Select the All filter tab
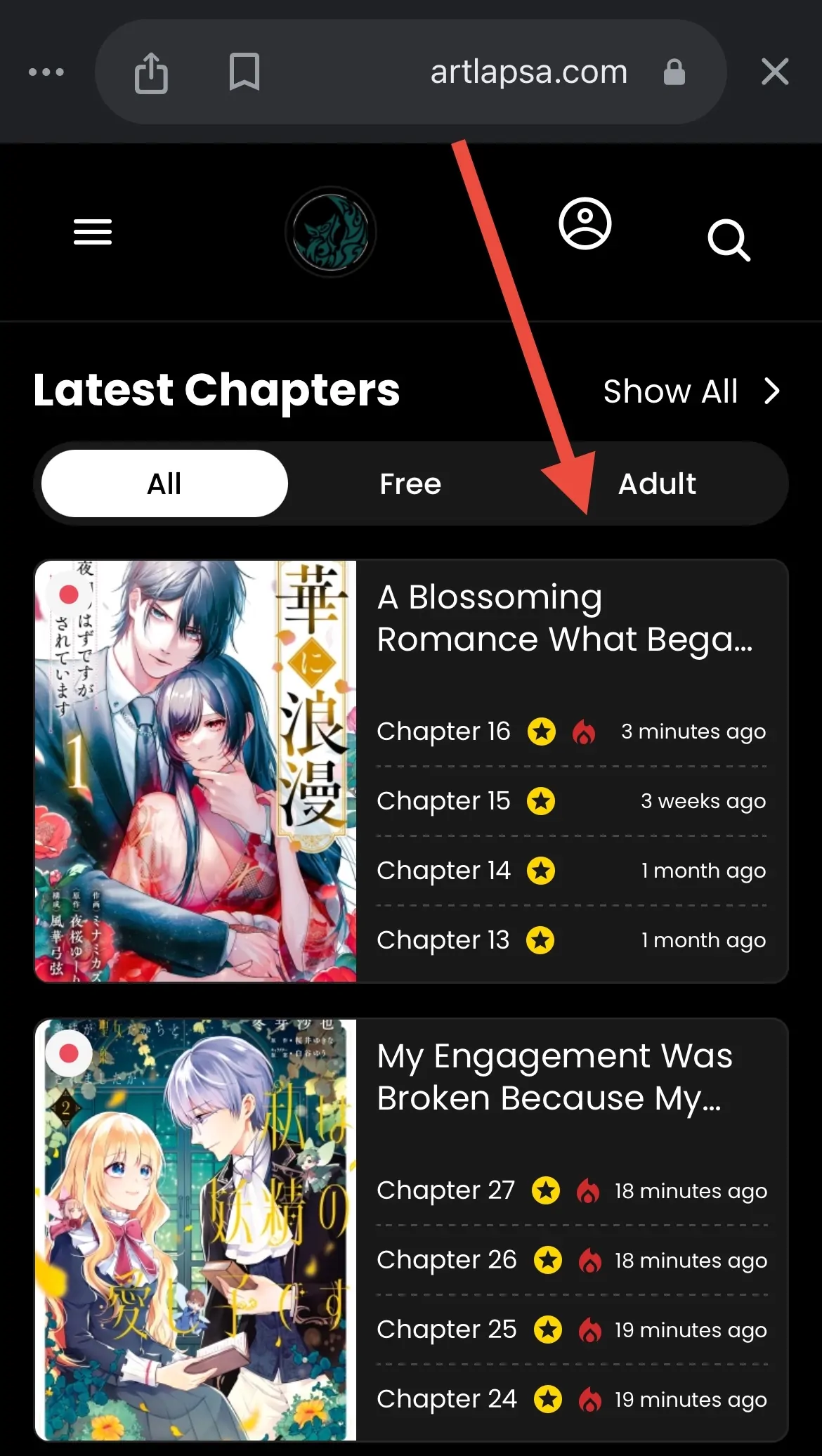Screen dimensions: 822x1456 pos(164,483)
